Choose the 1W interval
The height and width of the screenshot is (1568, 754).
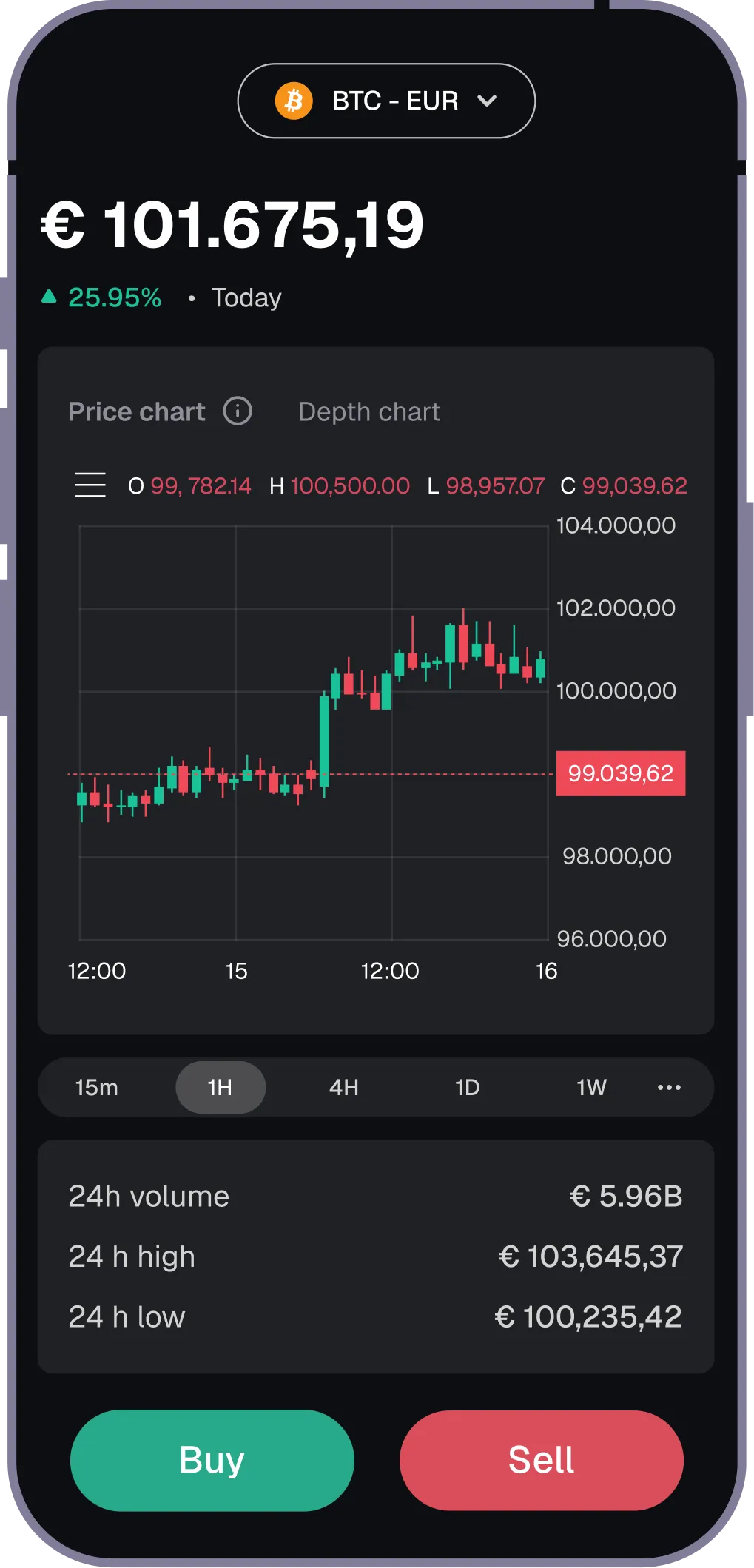[591, 1087]
